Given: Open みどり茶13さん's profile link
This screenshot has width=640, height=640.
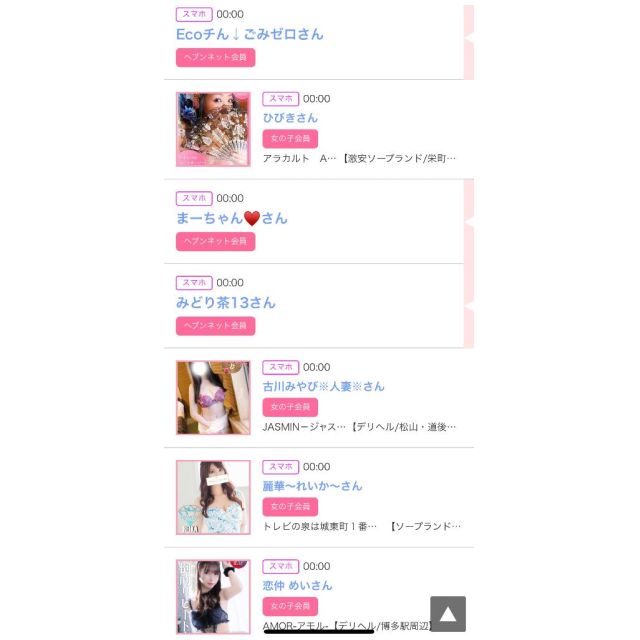Looking at the screenshot, I should click(225, 302).
